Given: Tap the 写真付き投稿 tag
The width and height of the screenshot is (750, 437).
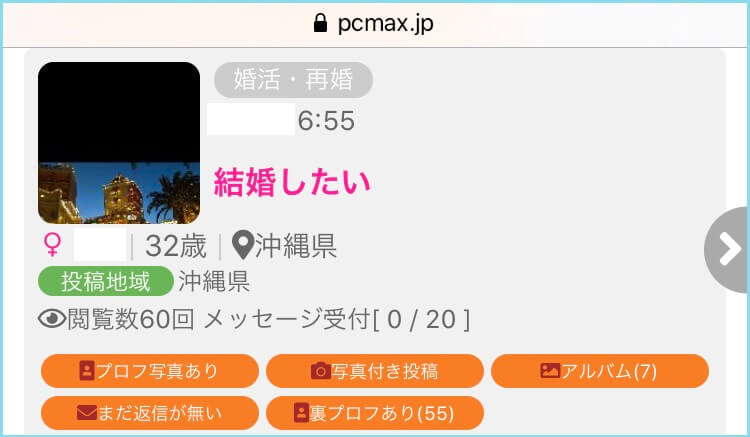Looking at the screenshot, I should (x=374, y=371).
